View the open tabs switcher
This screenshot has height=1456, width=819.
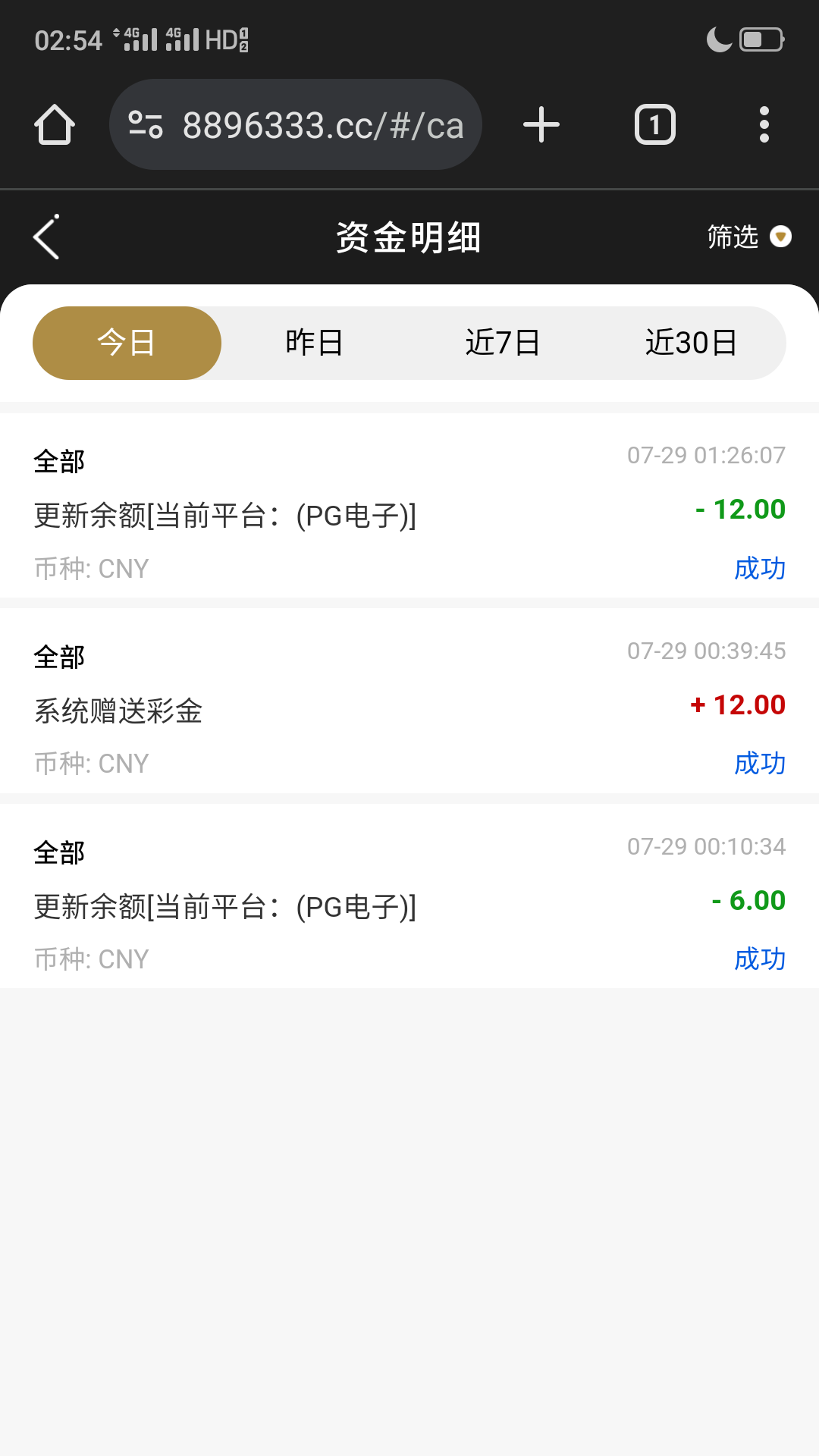tap(655, 125)
